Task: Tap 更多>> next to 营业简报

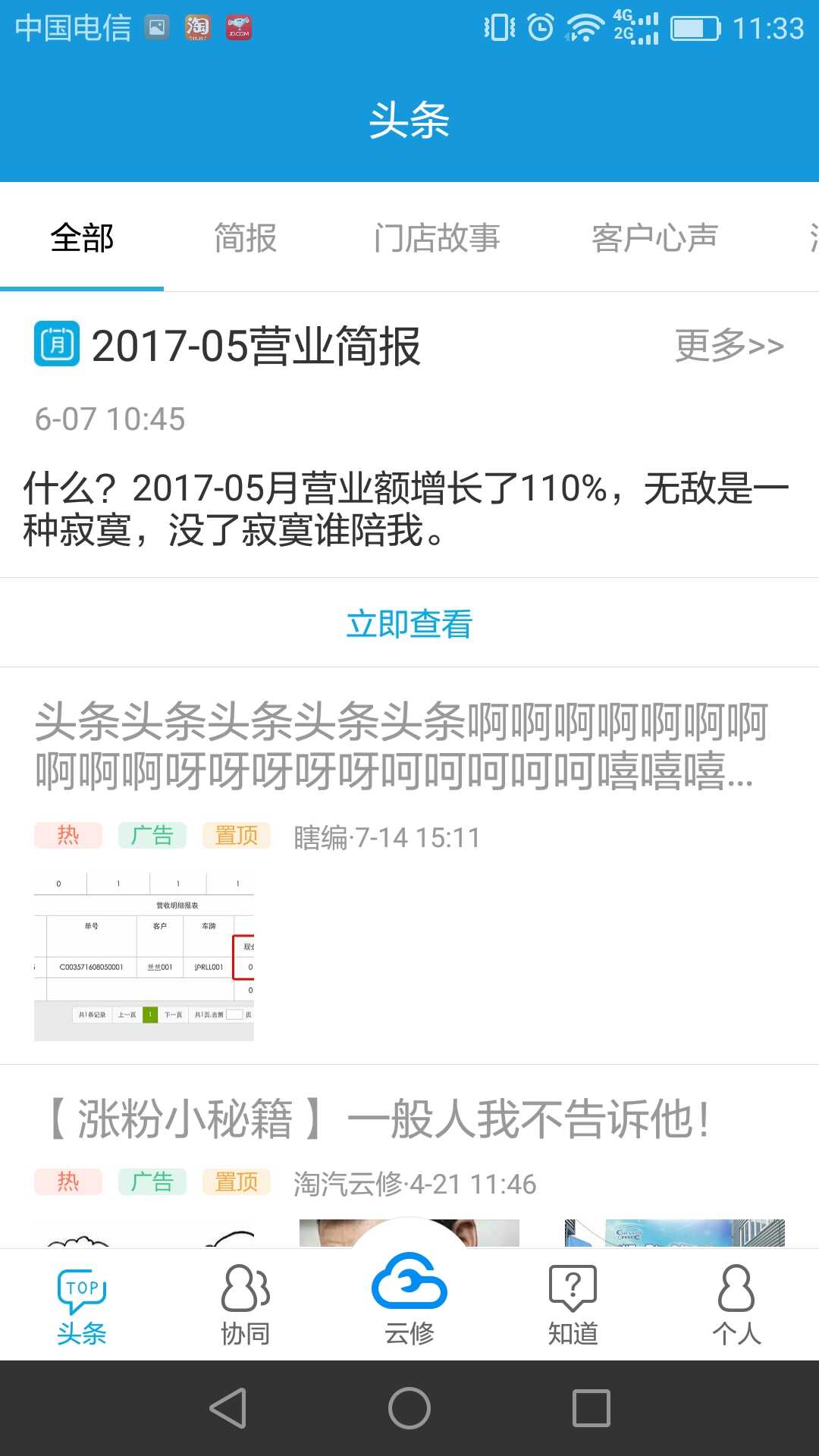Action: 729,346
